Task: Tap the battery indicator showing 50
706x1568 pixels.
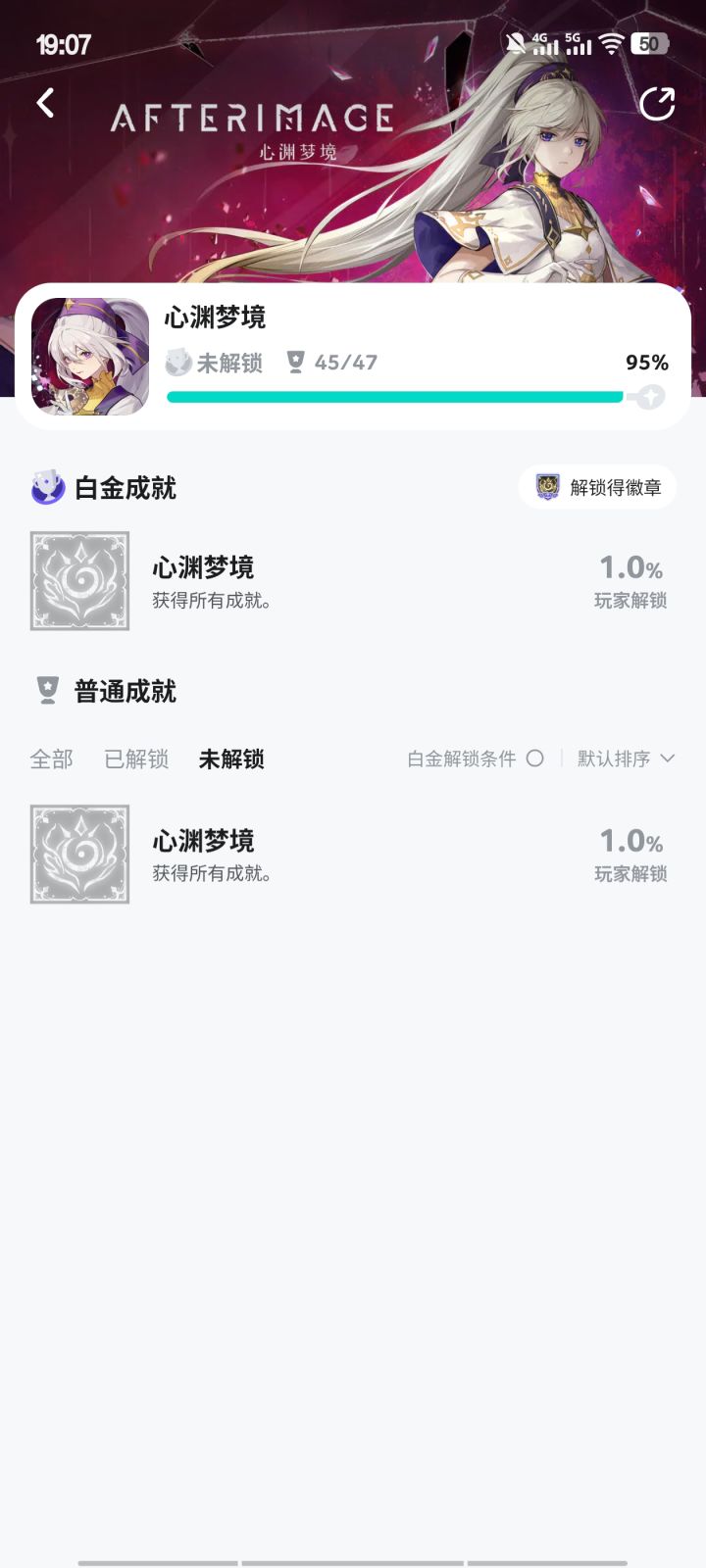Action: (649, 42)
